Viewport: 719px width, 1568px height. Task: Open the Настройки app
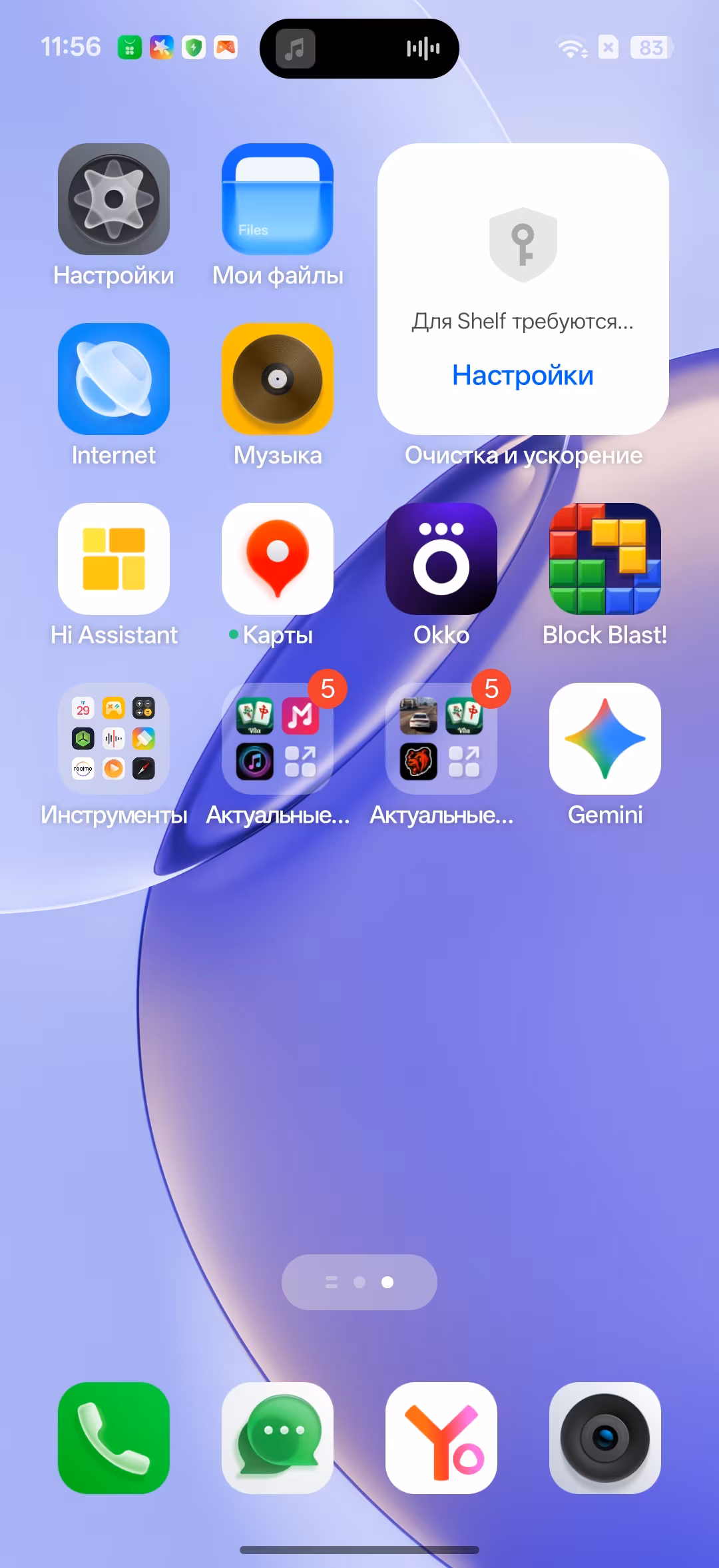click(114, 199)
